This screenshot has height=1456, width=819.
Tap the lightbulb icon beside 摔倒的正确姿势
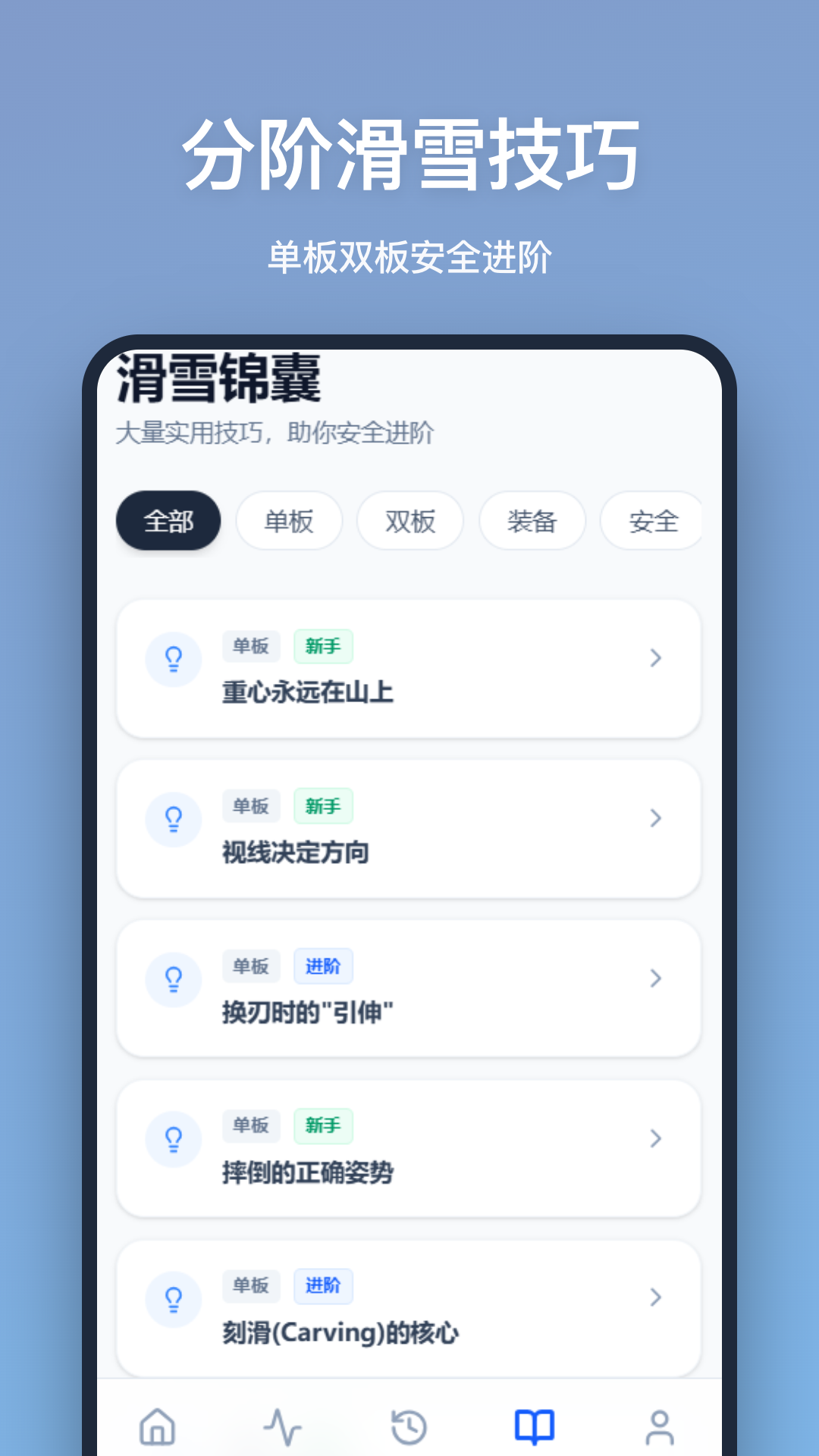(174, 1139)
